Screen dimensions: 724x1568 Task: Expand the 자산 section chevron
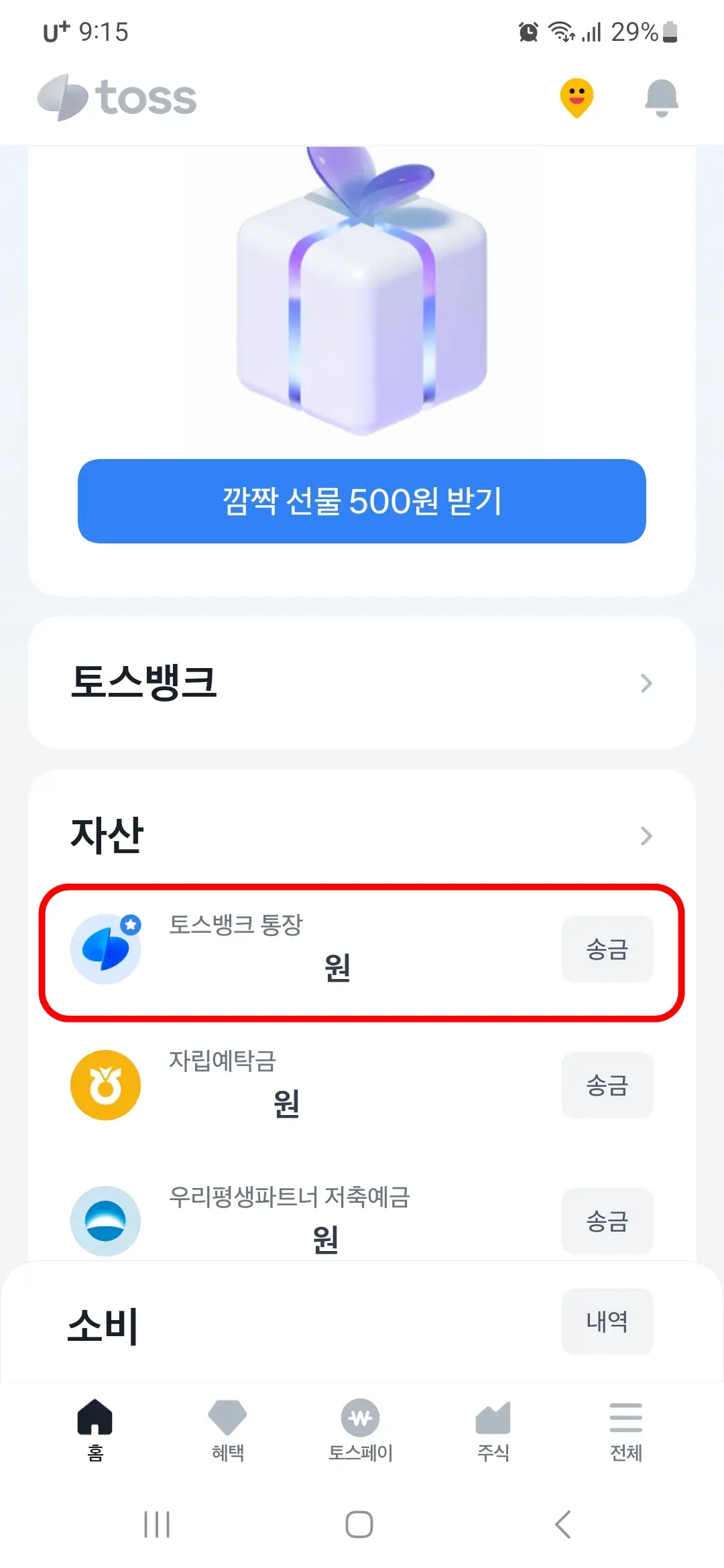click(x=646, y=836)
